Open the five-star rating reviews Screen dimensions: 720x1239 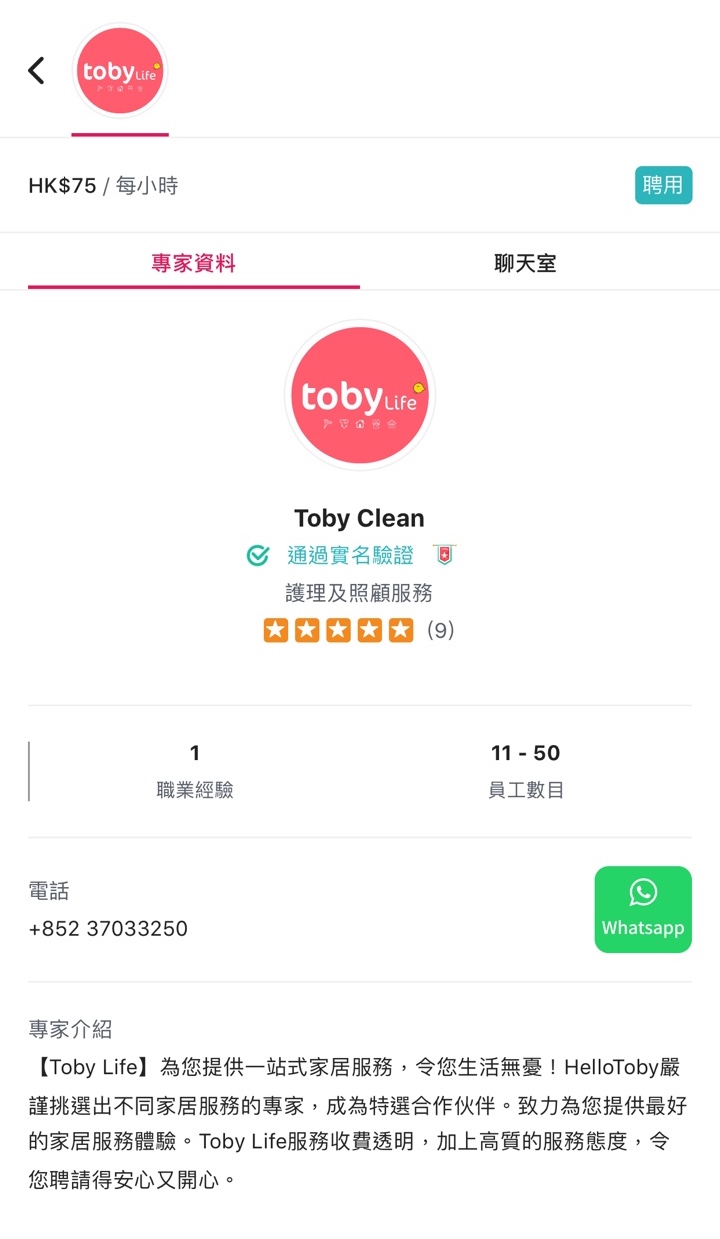coord(358,630)
